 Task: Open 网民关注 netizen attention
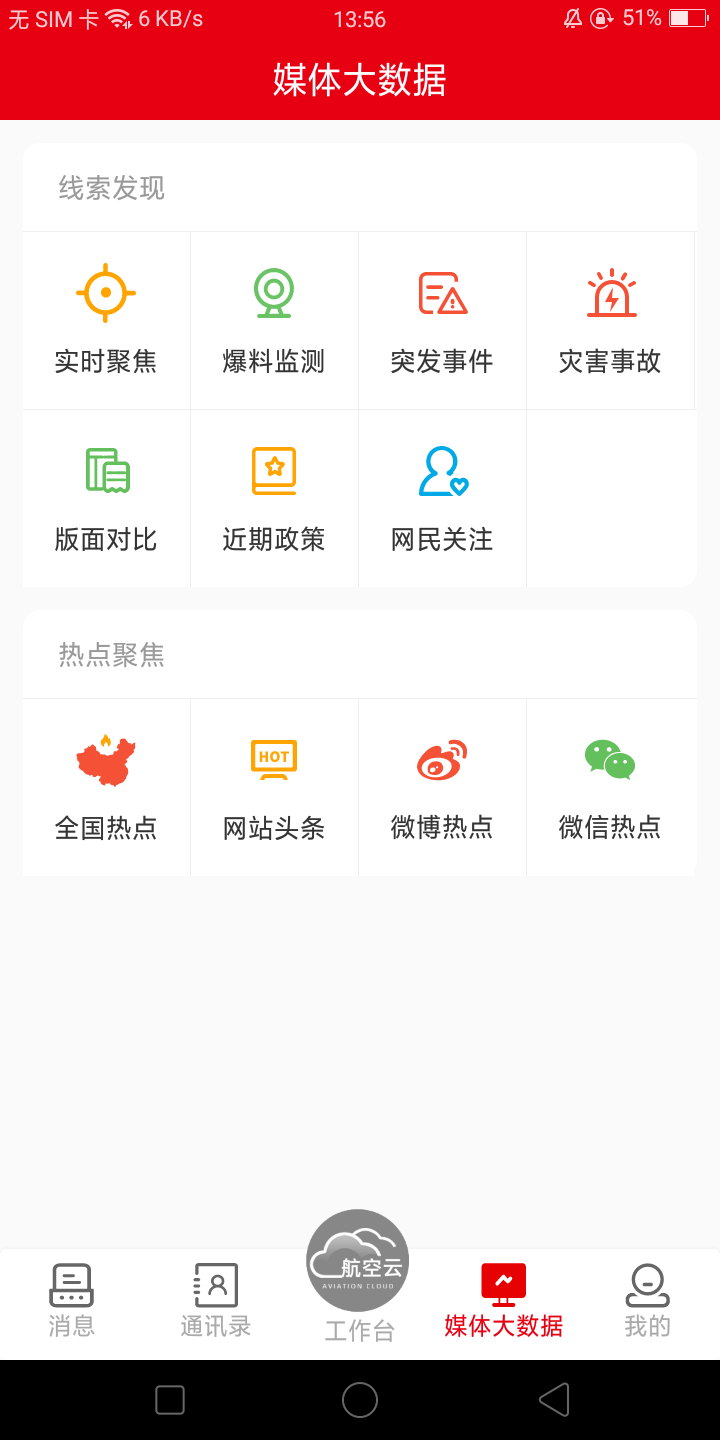coord(442,498)
